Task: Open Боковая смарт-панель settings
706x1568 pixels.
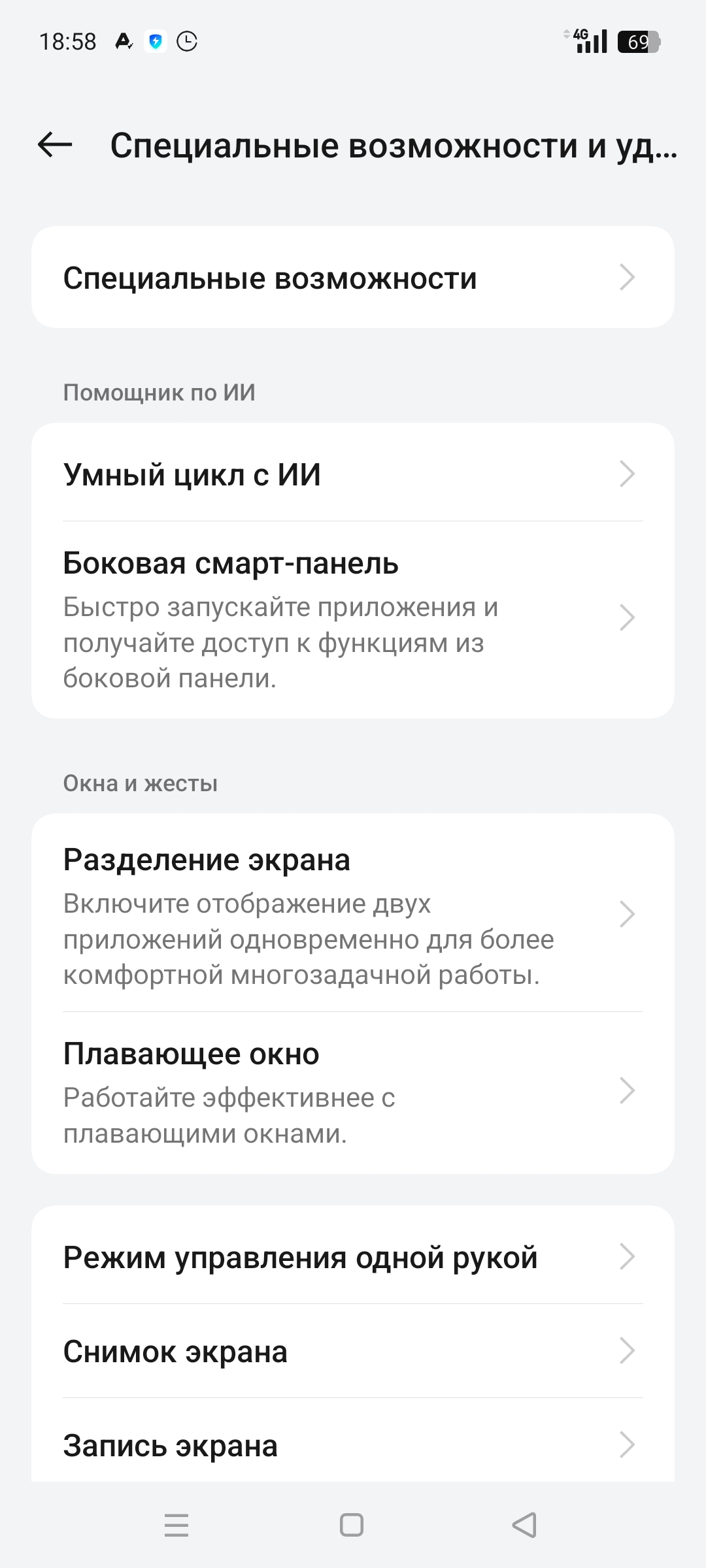Action: (353, 619)
